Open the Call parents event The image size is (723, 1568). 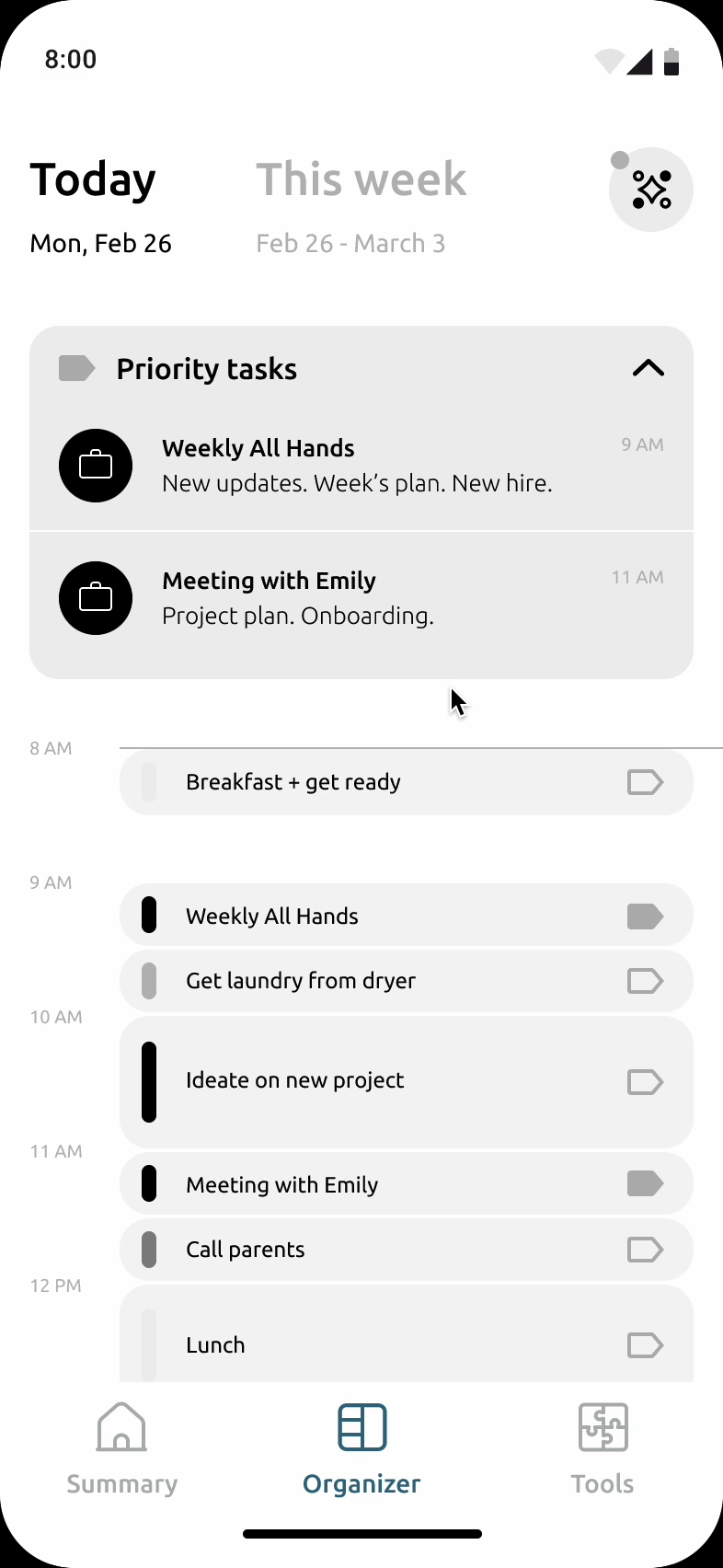tap(407, 1250)
